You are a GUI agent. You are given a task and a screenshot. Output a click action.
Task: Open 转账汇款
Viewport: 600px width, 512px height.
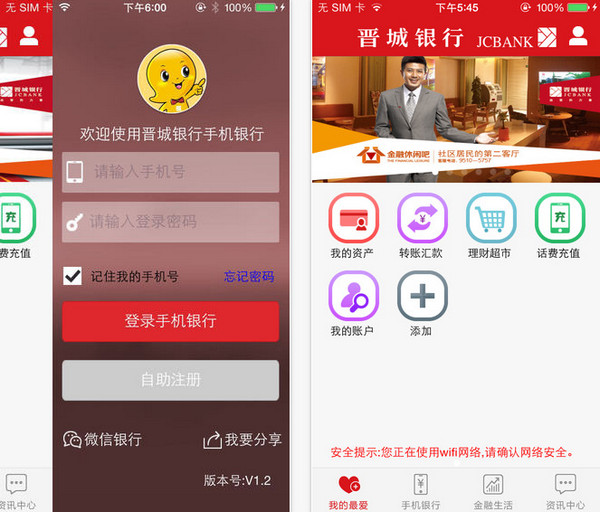pyautogui.click(x=421, y=226)
